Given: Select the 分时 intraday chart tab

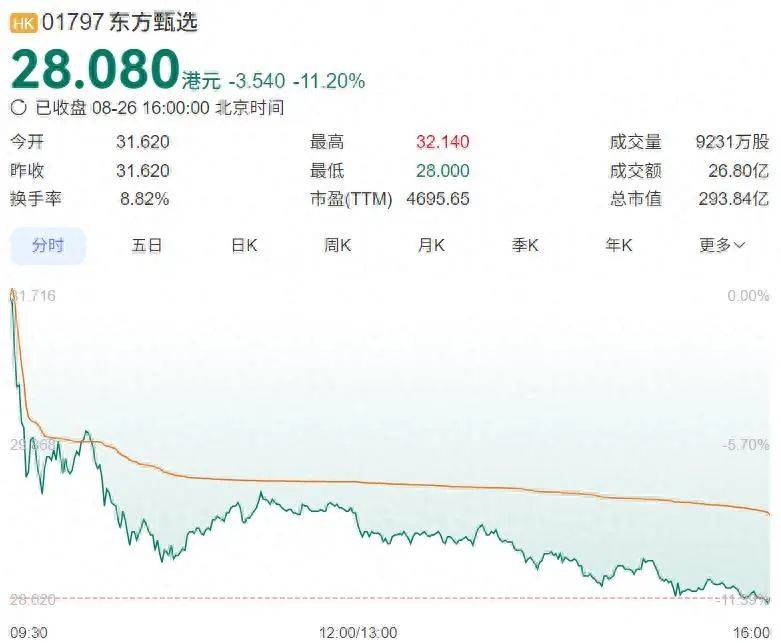Looking at the screenshot, I should [48, 245].
